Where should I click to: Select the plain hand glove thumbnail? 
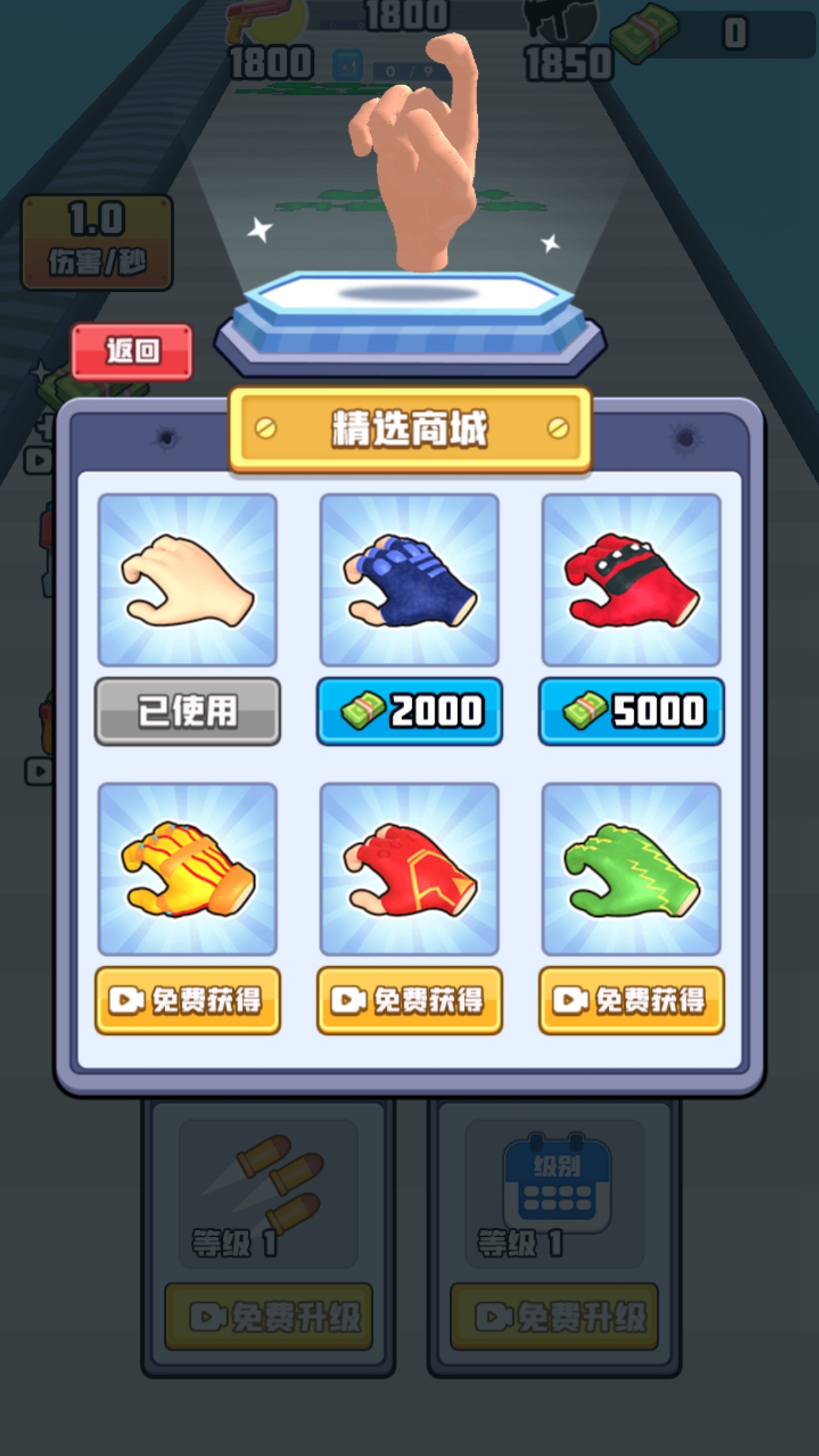click(187, 580)
